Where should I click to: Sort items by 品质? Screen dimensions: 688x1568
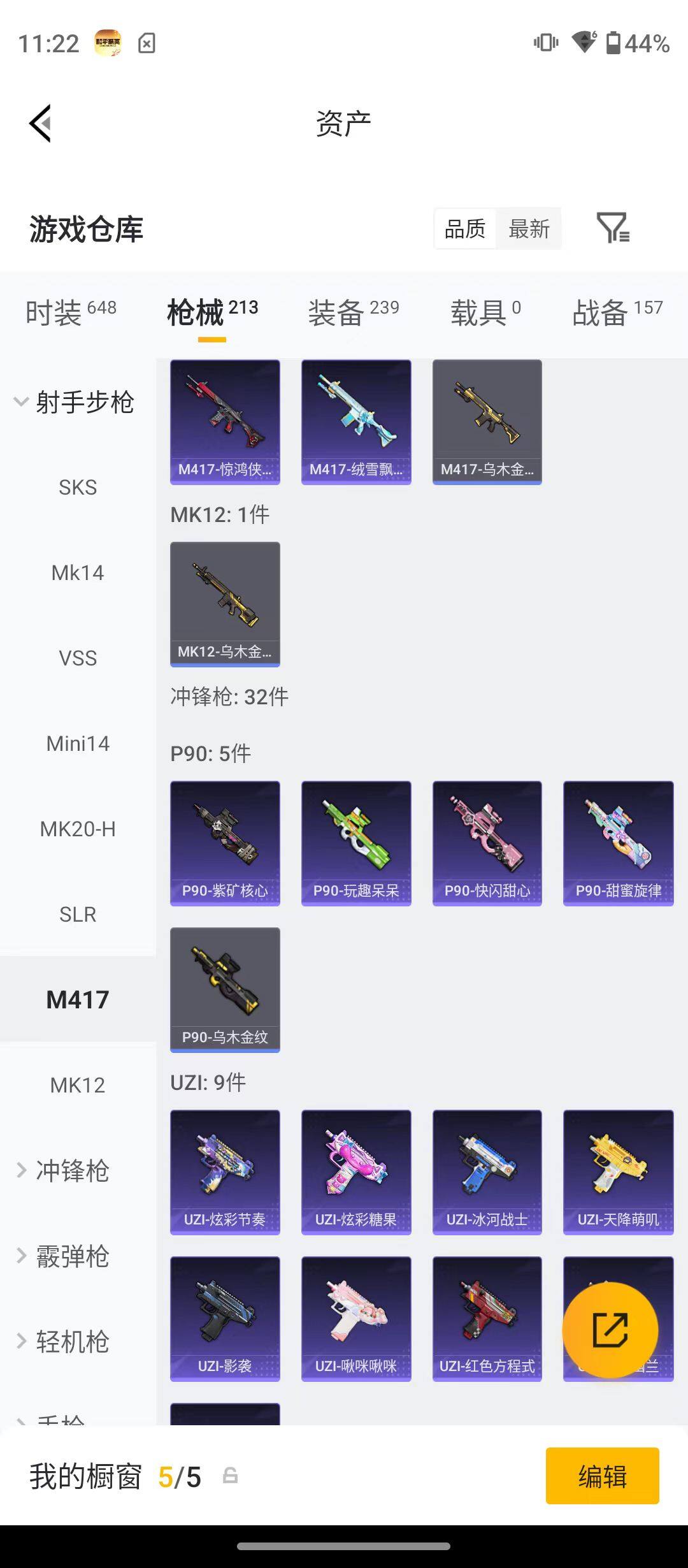pyautogui.click(x=465, y=228)
